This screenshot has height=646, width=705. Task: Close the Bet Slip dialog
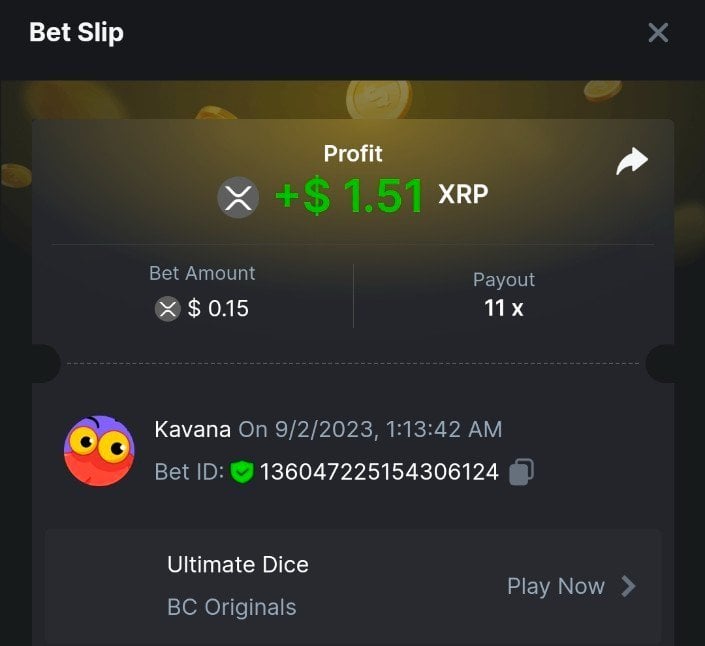click(x=657, y=33)
